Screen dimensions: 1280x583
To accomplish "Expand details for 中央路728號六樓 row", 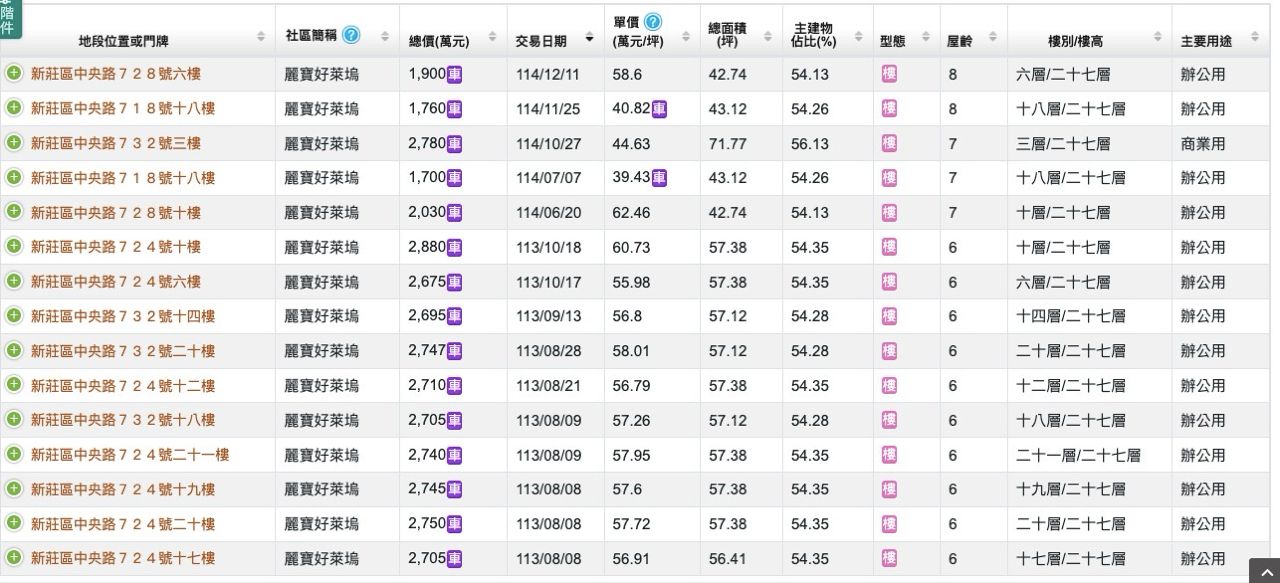I will (x=13, y=74).
